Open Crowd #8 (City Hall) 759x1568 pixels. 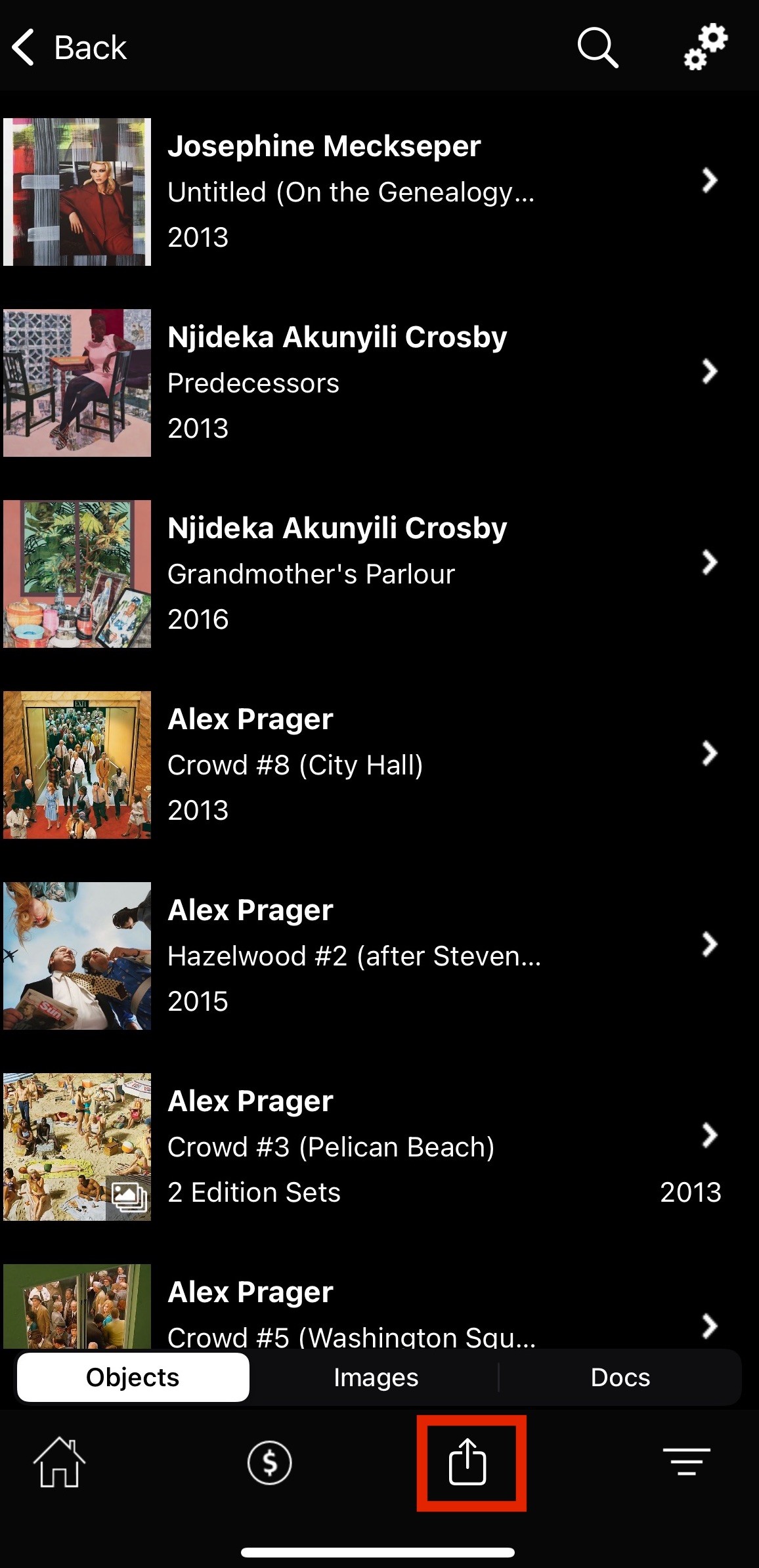[379, 765]
